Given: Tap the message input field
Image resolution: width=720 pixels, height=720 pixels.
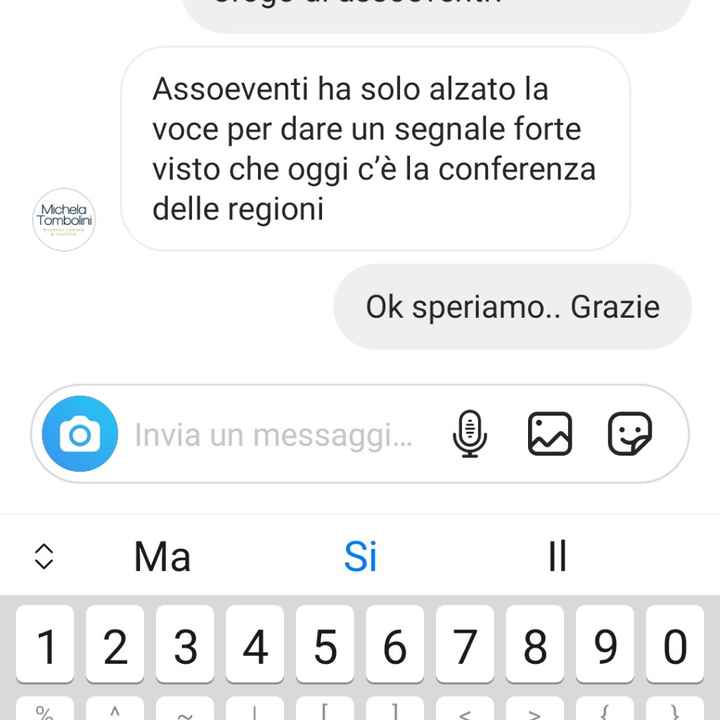Looking at the screenshot, I should coord(273,436).
